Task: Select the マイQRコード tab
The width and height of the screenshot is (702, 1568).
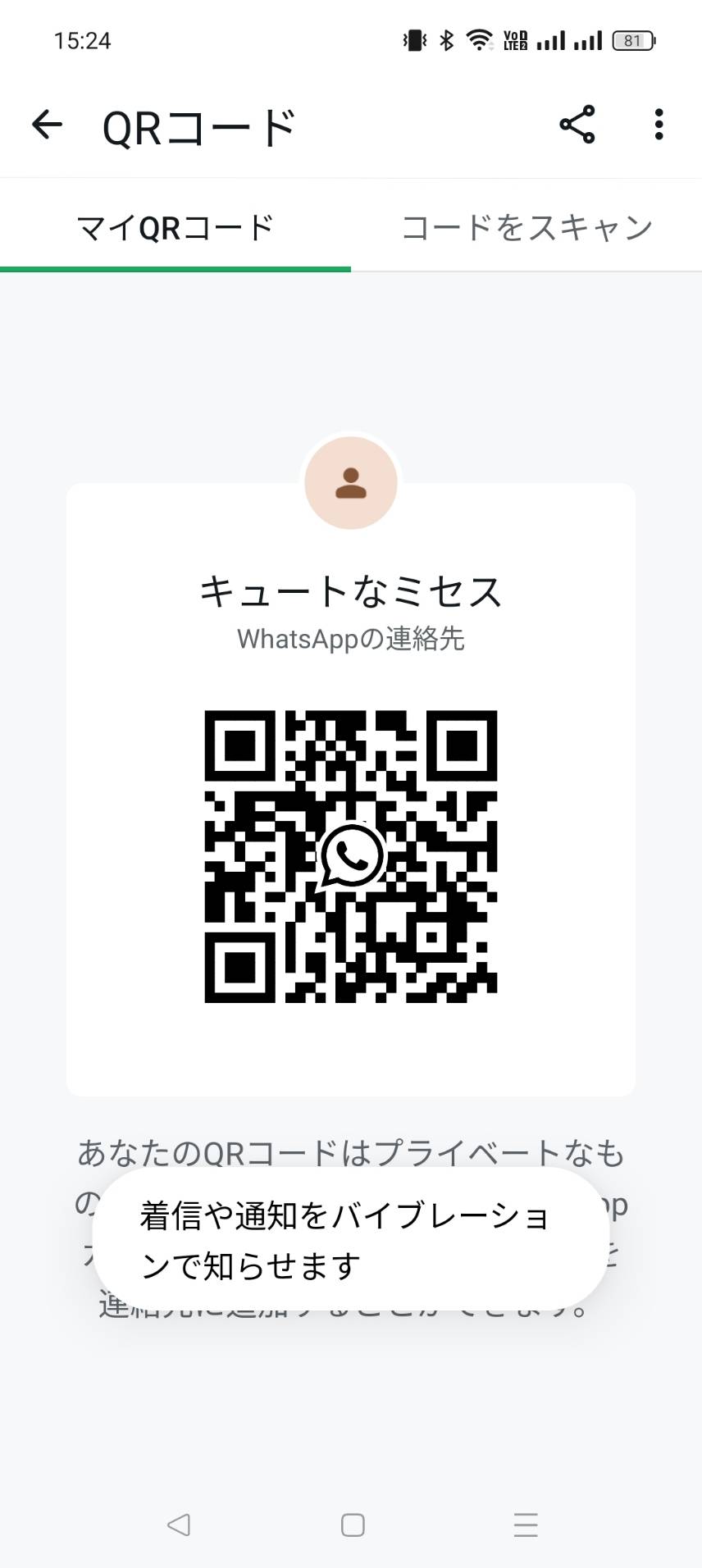Action: click(175, 227)
